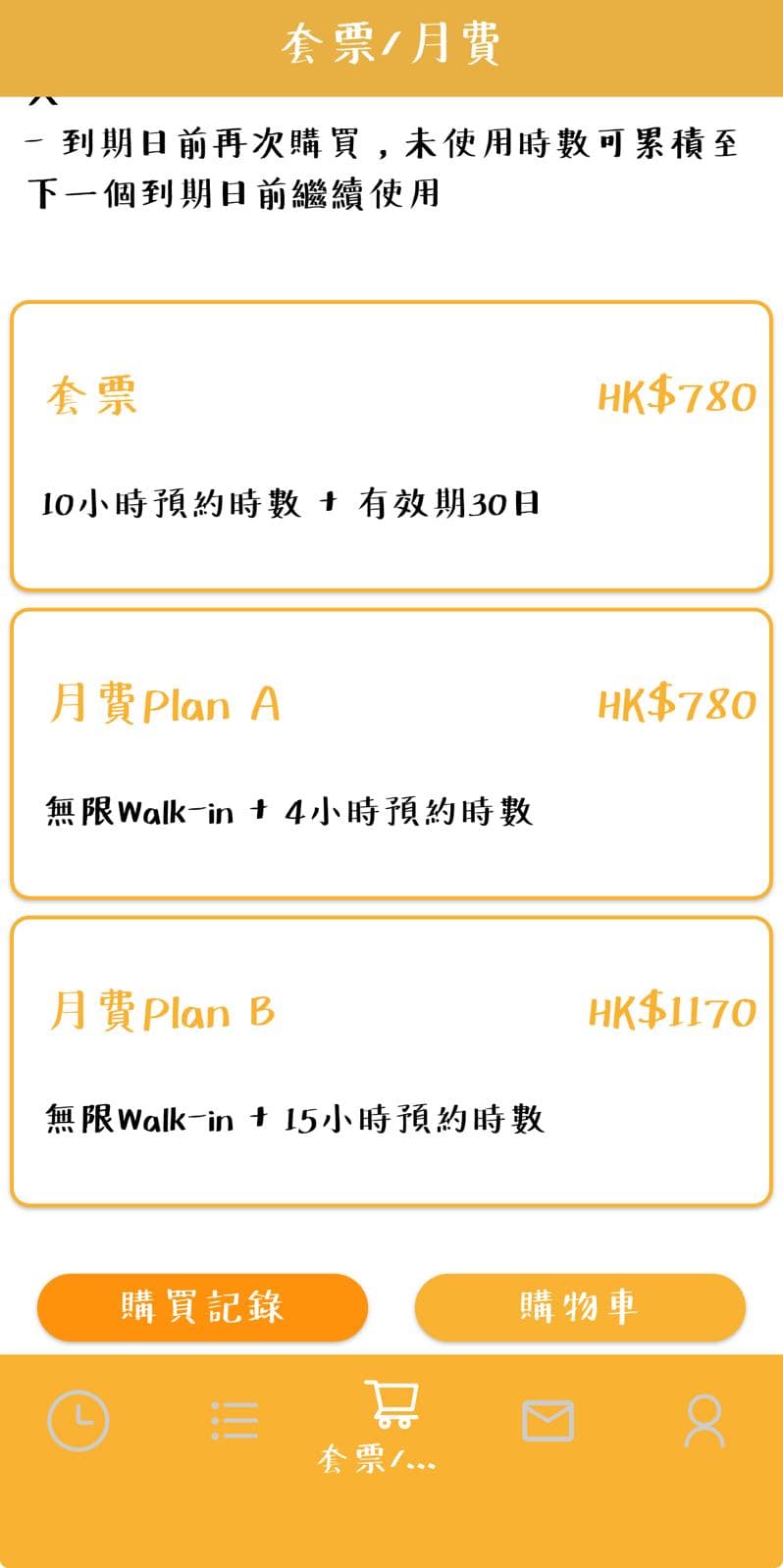Select the 套票 HK$780 plan card

pyautogui.click(x=391, y=443)
